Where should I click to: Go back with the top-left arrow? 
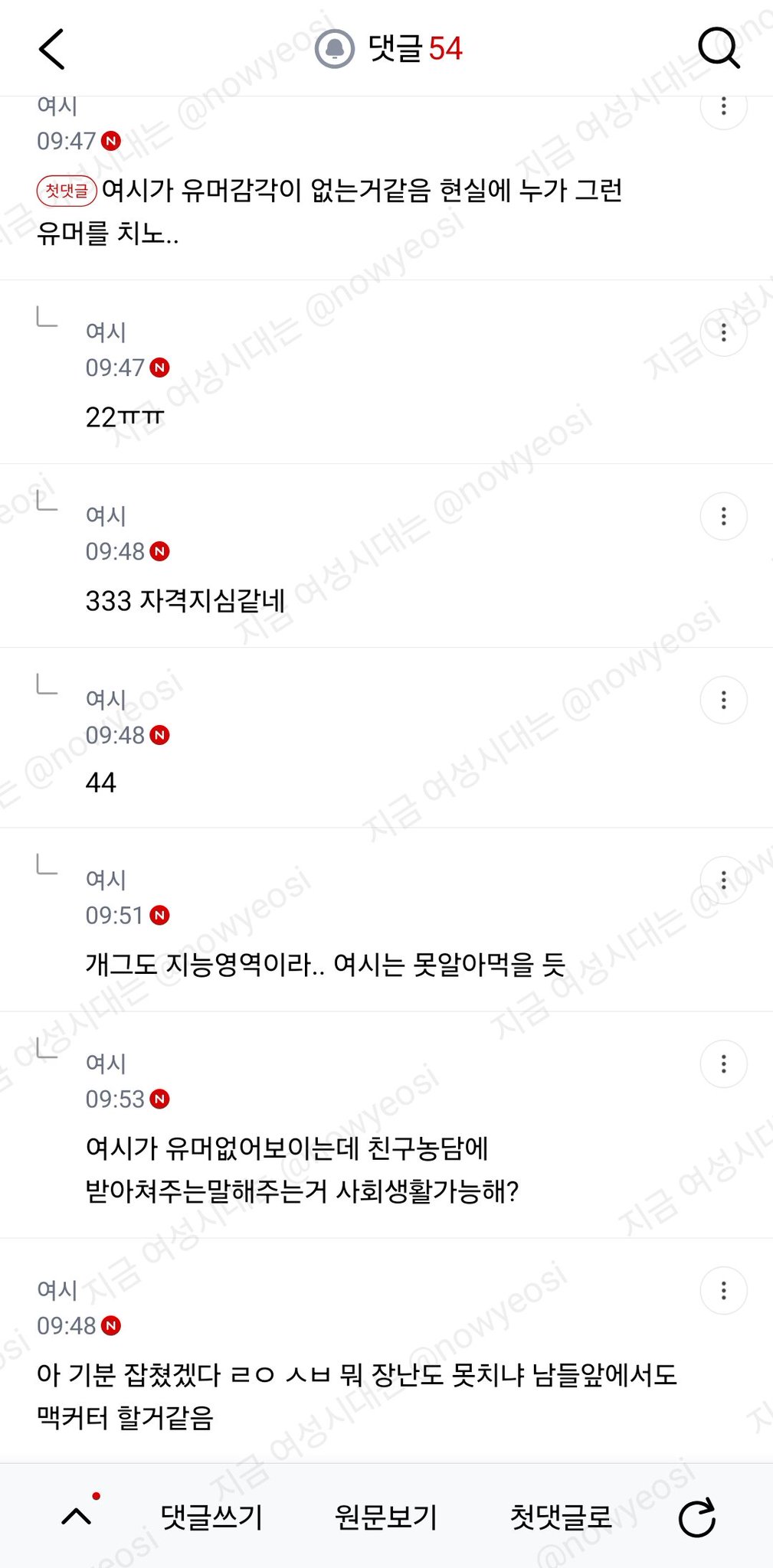coord(52,49)
